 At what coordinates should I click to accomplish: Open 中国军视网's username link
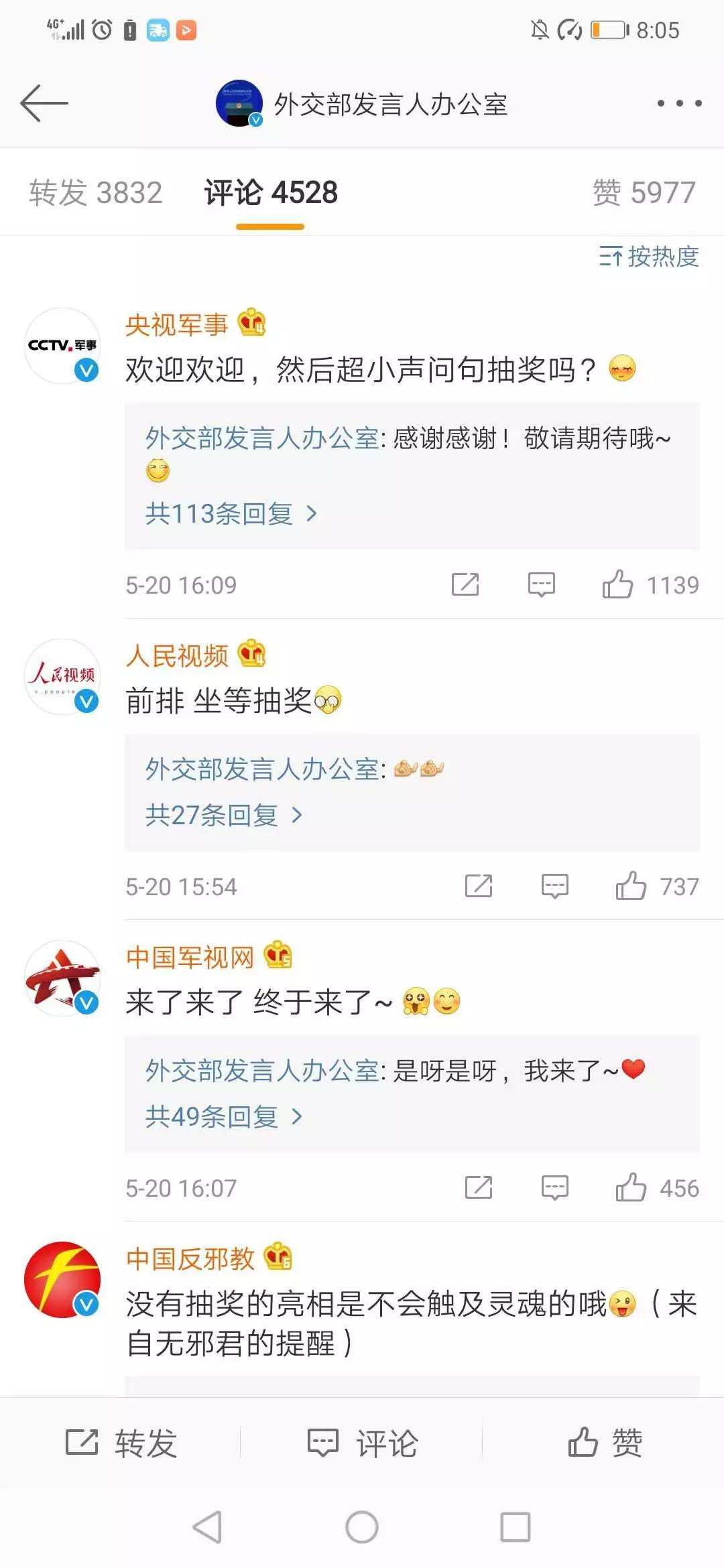pos(190,957)
